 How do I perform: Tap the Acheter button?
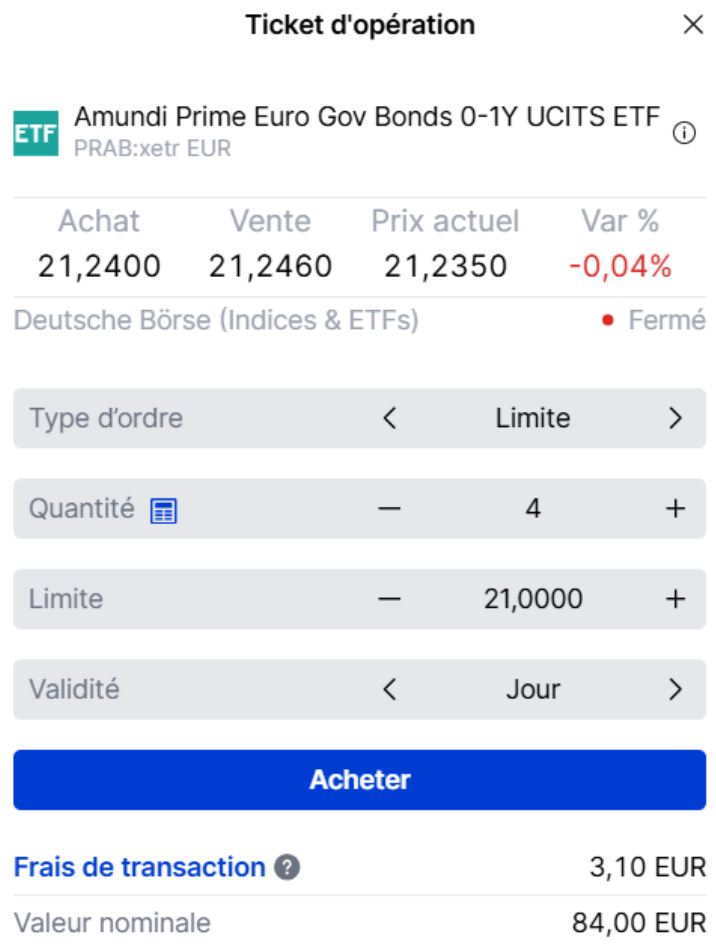[359, 780]
